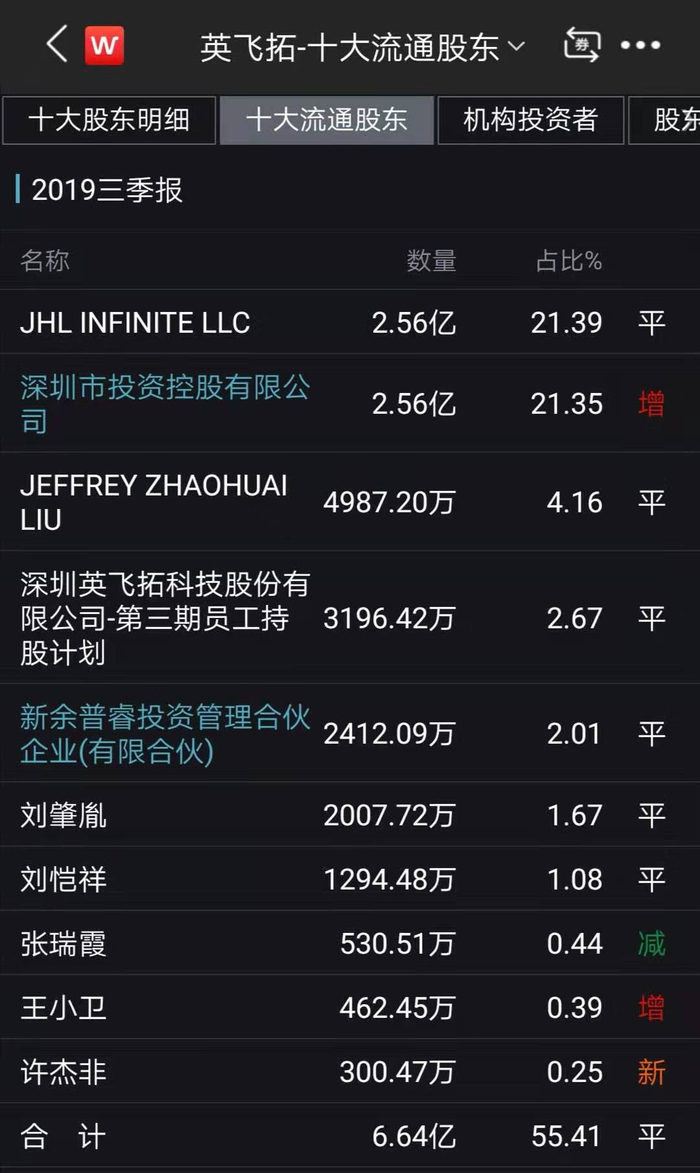Viewport: 700px width, 1173px height.
Task: Open shareholder 深圳市投资控股有限公司
Action: click(165, 403)
